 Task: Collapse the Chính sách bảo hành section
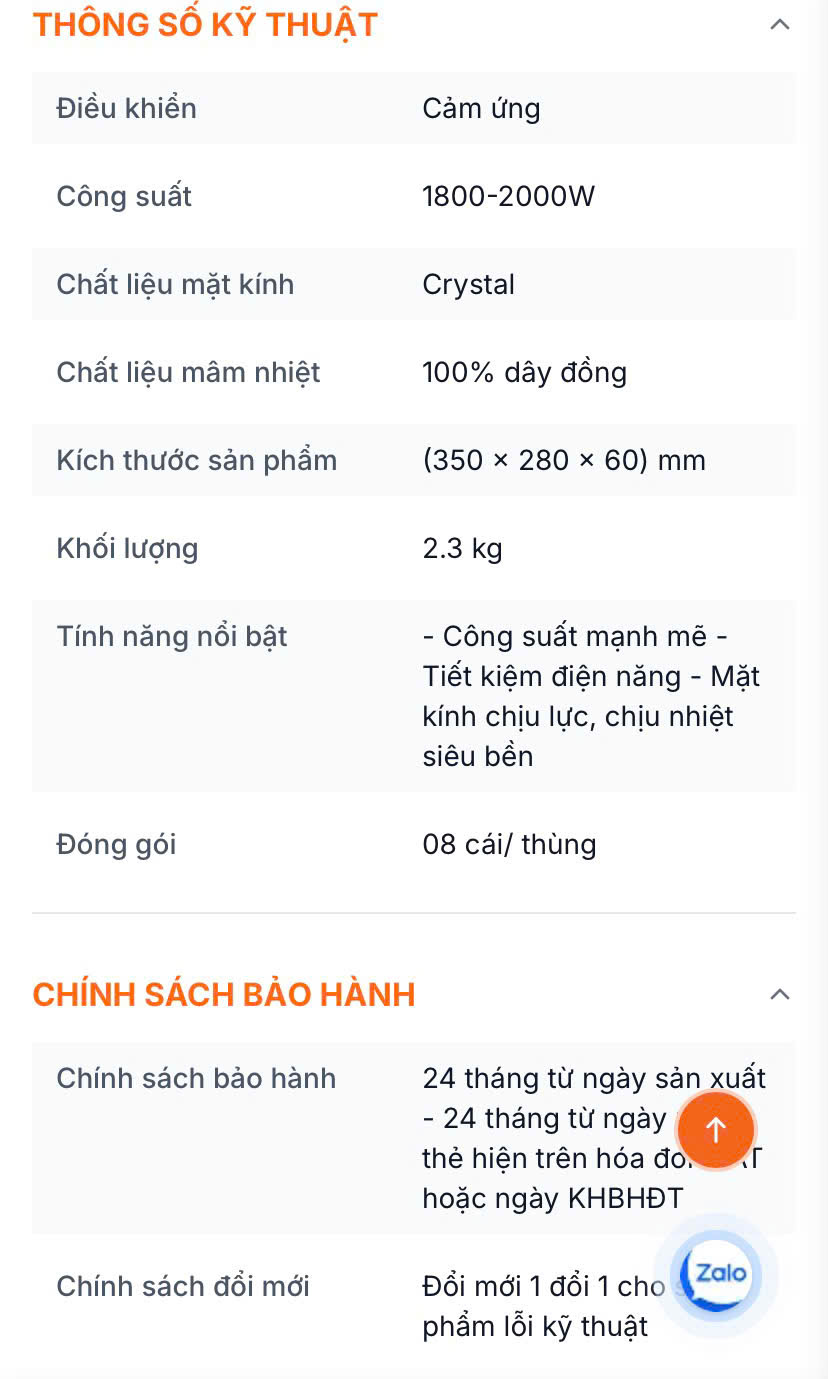tap(779, 994)
